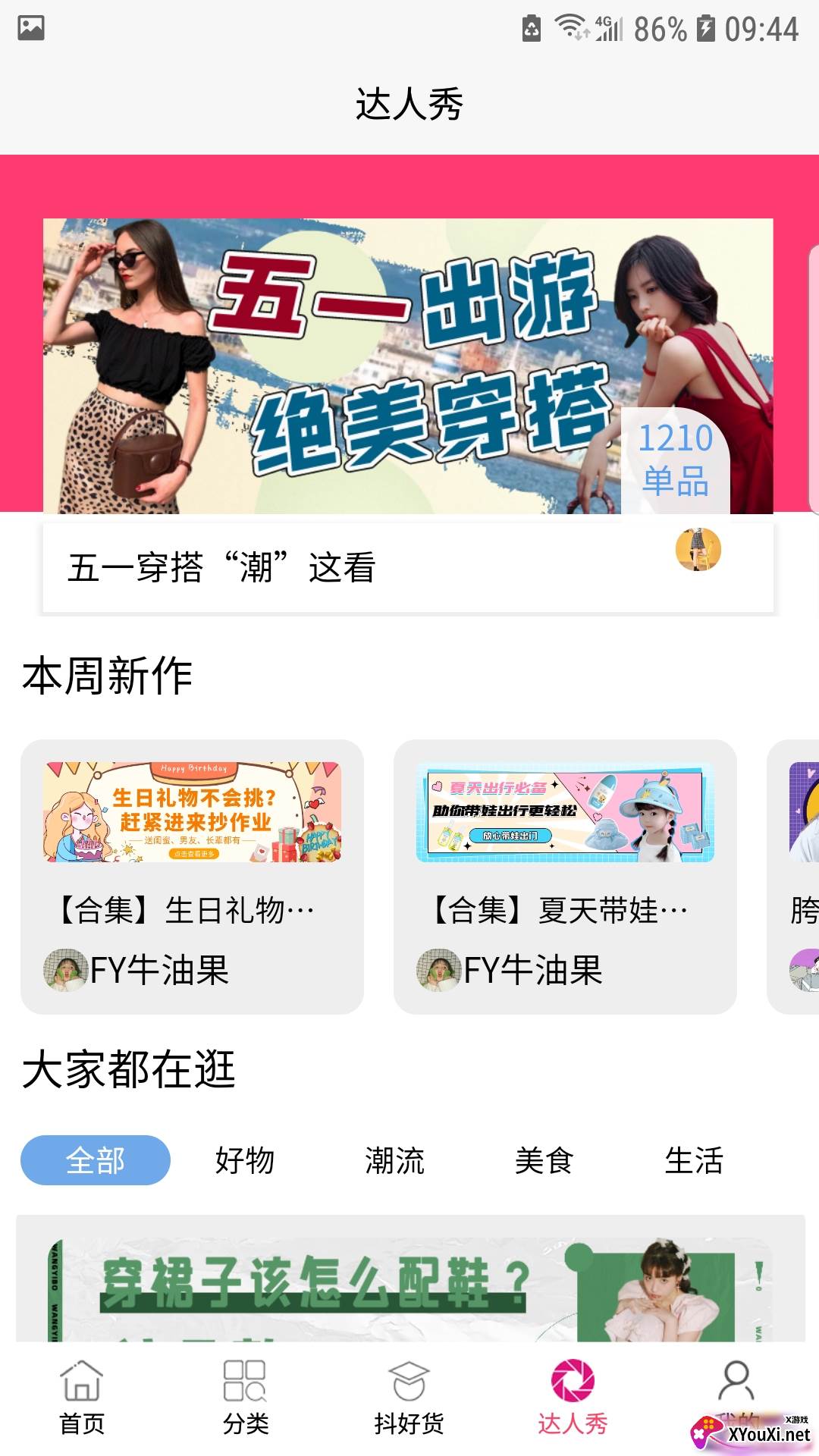This screenshot has width=819, height=1456.
Task: Open the 【合集】生日礼物 card
Action: [x=192, y=877]
